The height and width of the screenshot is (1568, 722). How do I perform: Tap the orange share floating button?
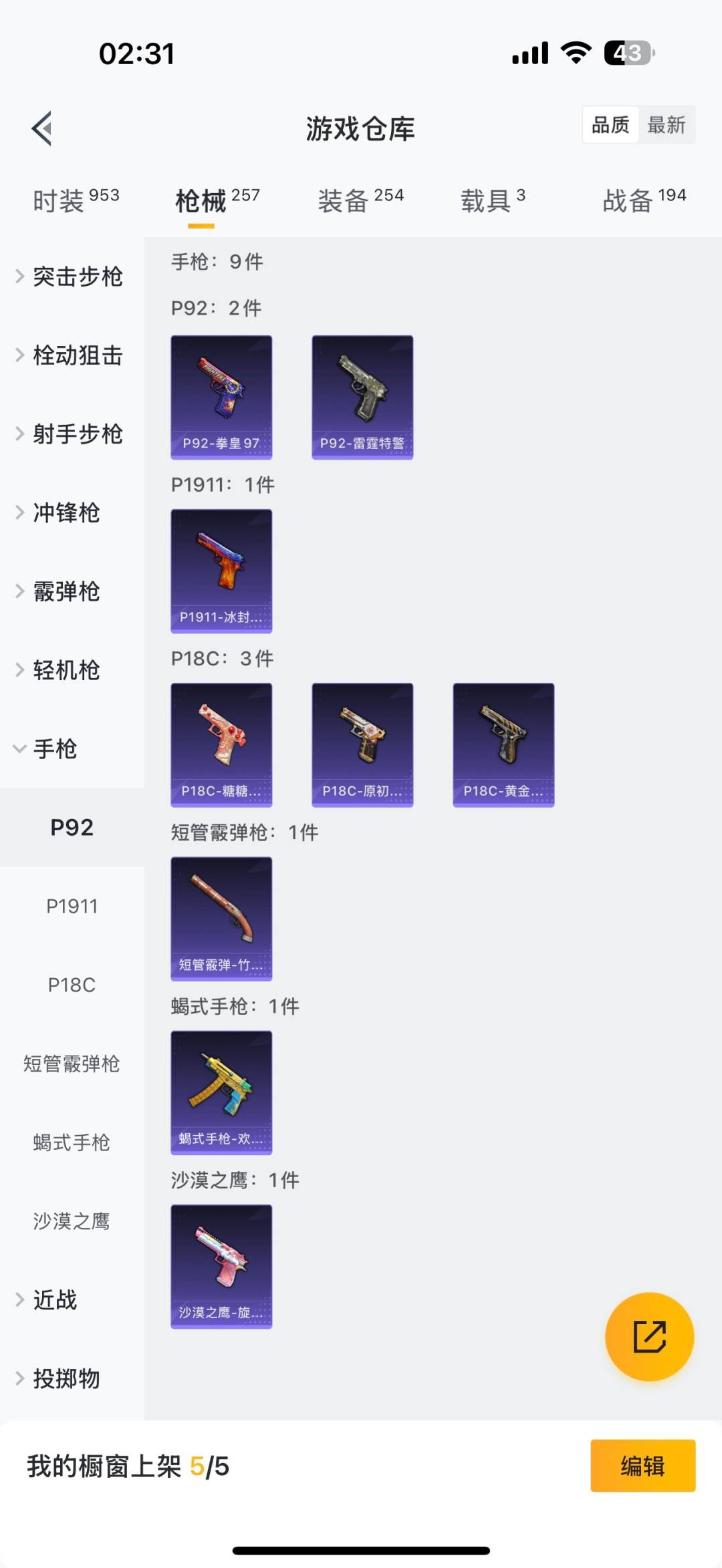coord(649,1337)
